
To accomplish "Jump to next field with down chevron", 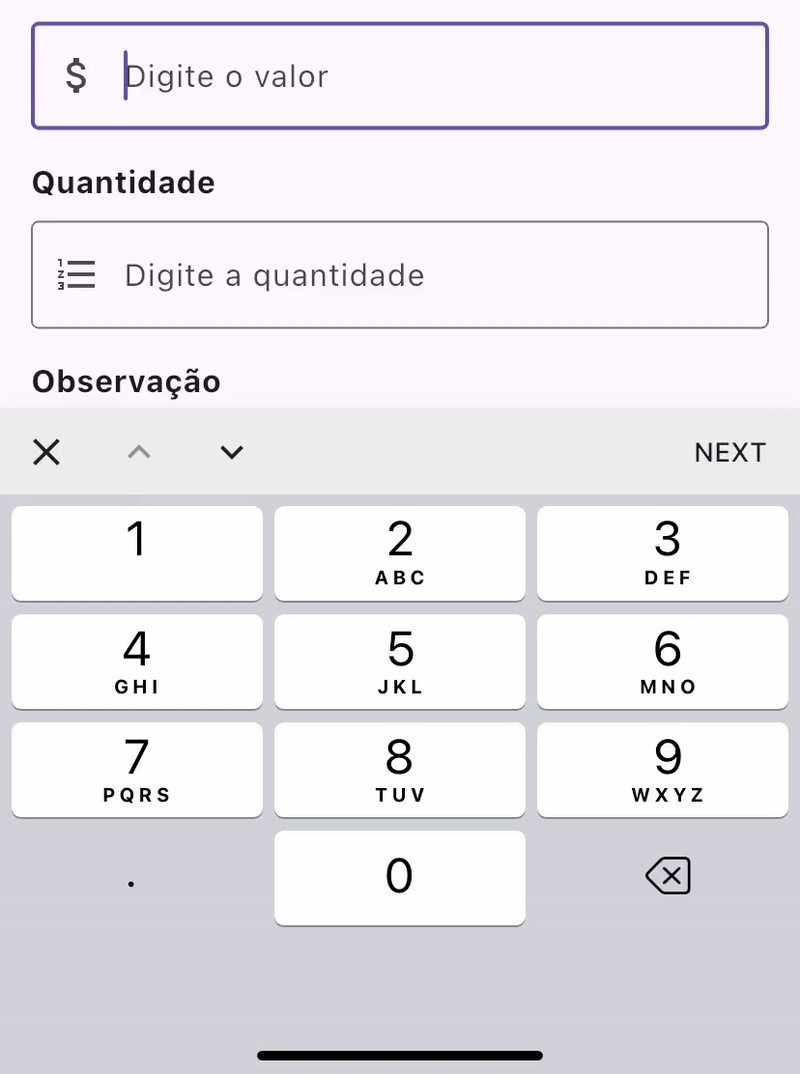I will click(232, 452).
